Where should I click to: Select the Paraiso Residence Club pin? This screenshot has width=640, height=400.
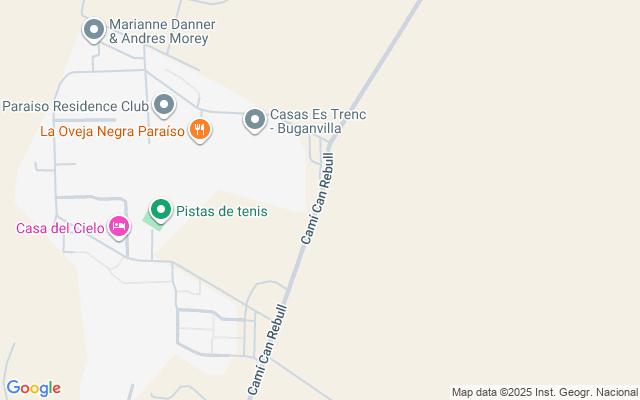tap(165, 105)
